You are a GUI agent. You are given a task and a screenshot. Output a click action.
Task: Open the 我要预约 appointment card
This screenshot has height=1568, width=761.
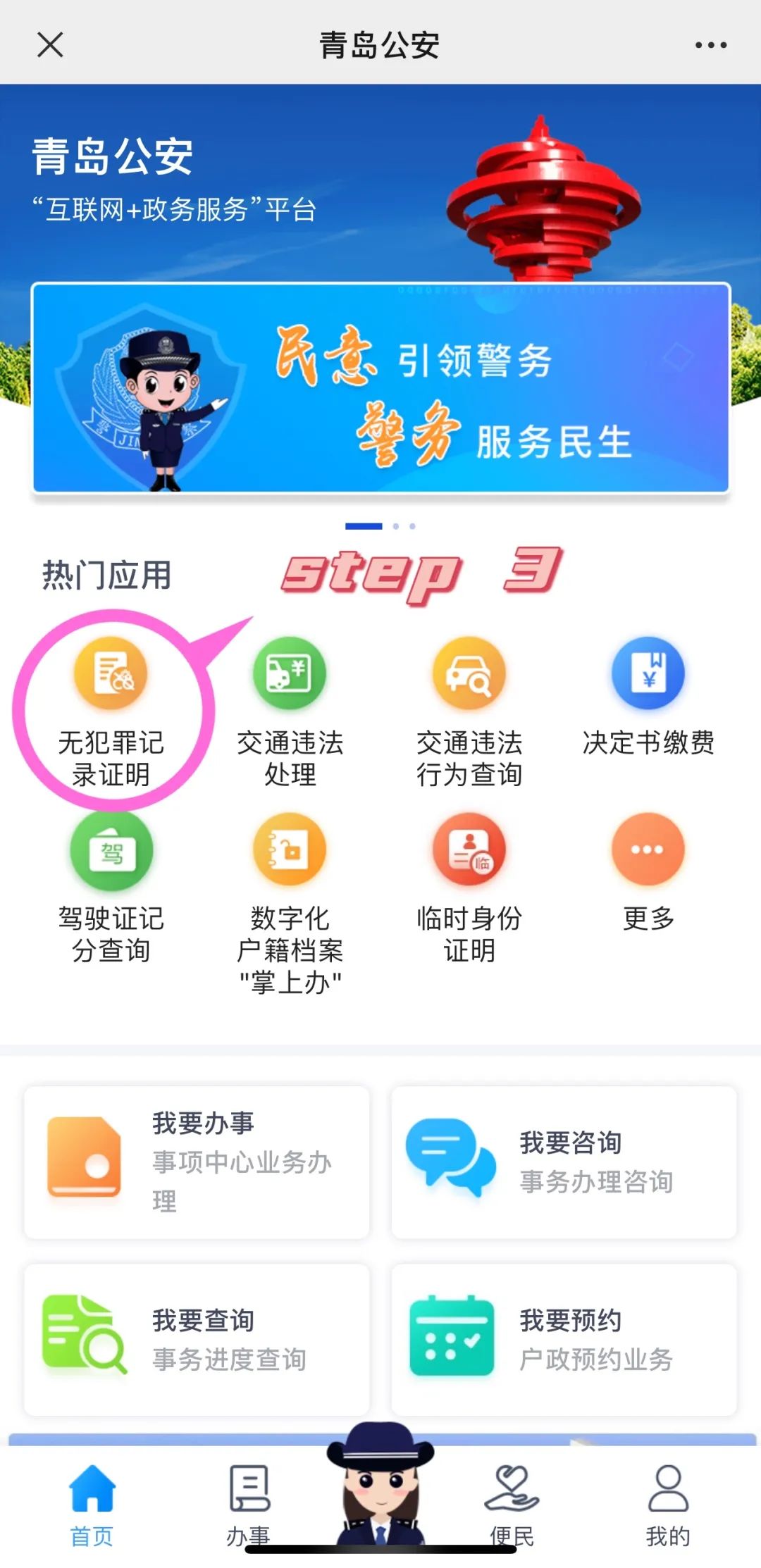pos(564,1339)
